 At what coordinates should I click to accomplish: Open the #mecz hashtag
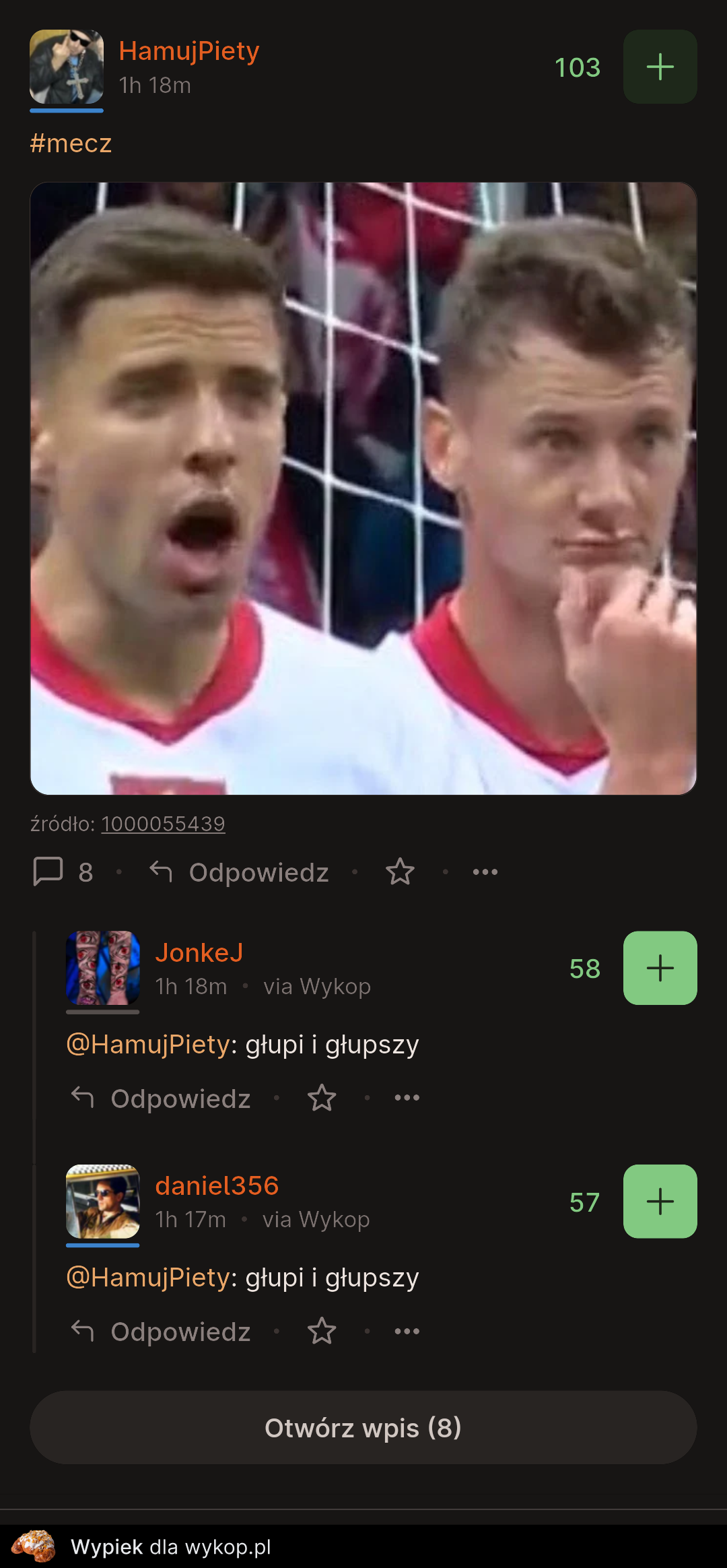click(71, 143)
